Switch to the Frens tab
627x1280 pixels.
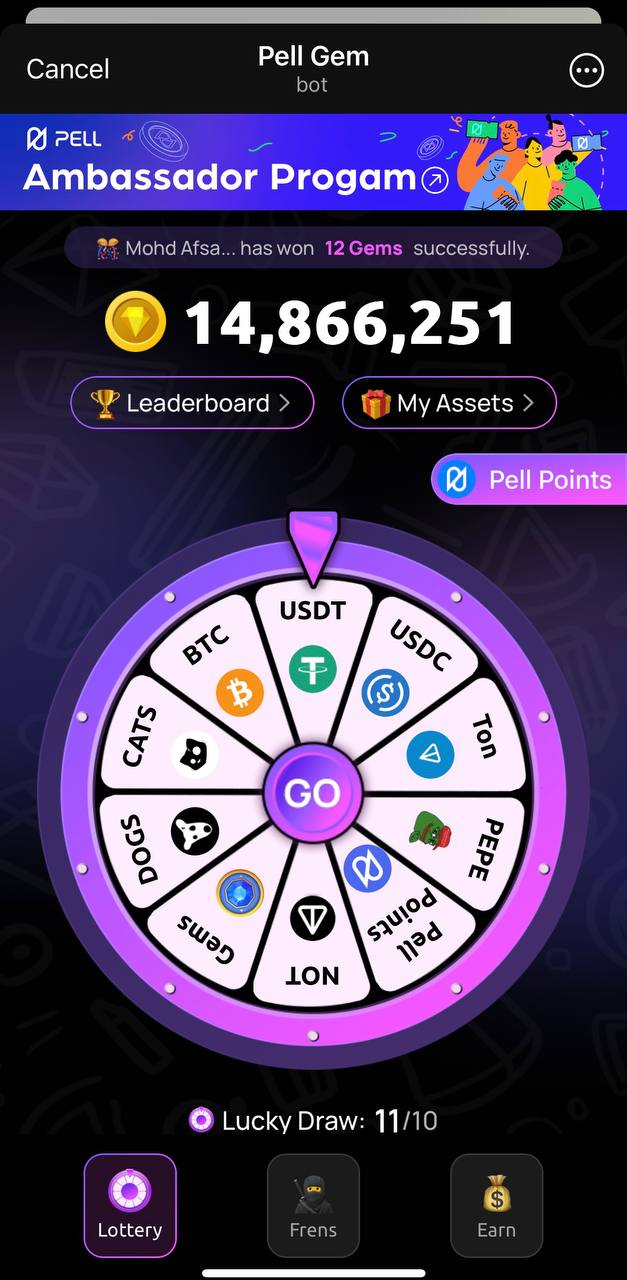click(x=313, y=1205)
